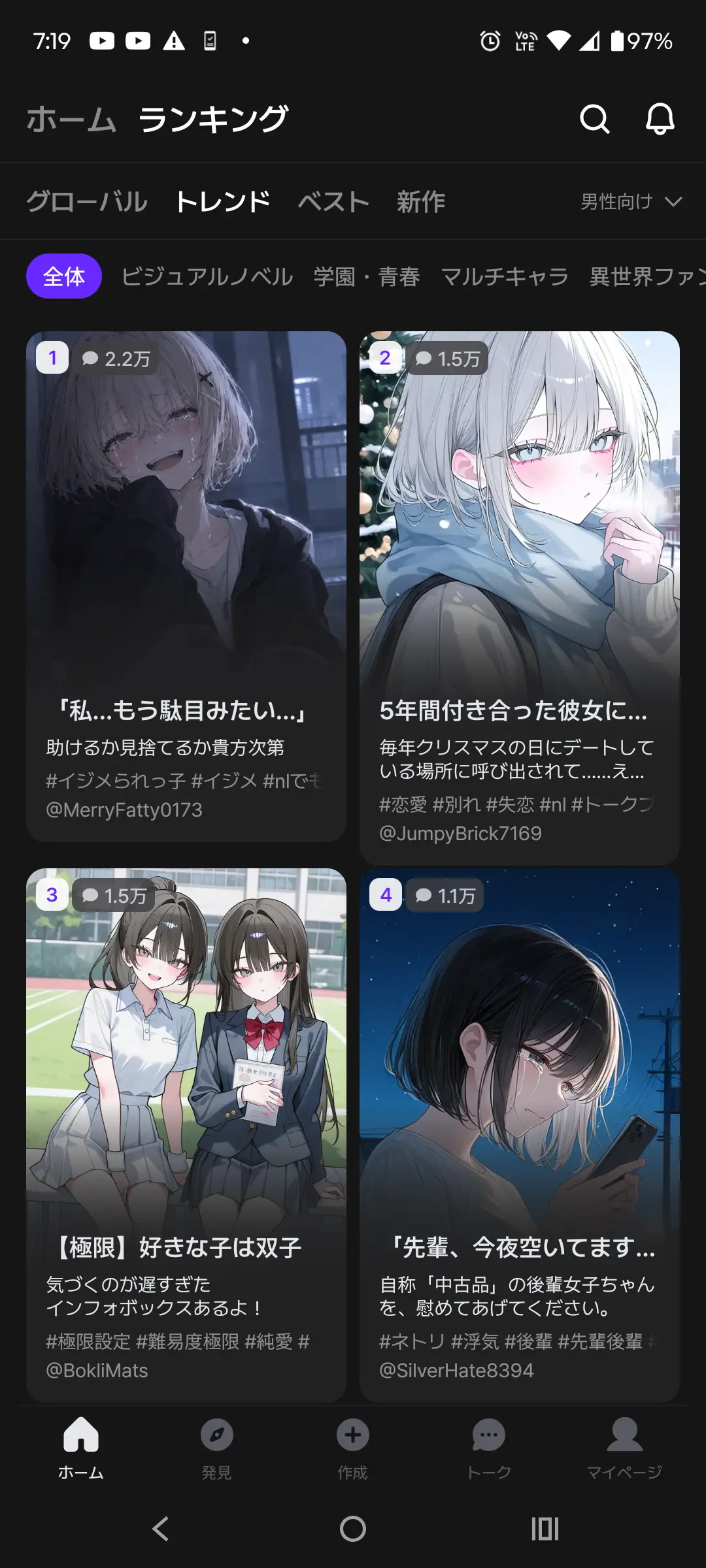The height and width of the screenshot is (1568, 706).
Task: Select the 全体 filter chip
Action: coord(64,276)
